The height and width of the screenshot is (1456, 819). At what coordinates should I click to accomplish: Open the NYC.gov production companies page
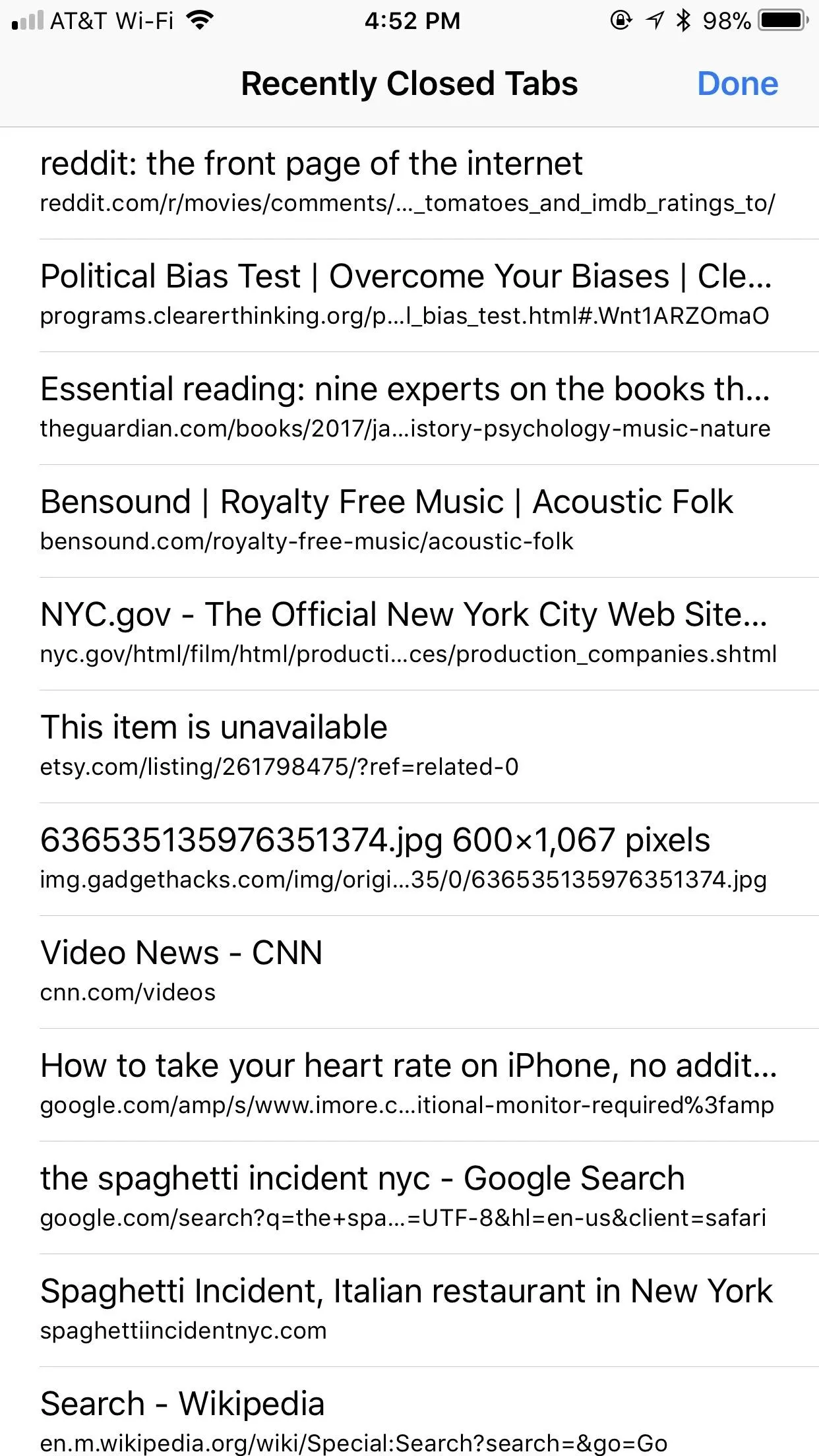[409, 634]
